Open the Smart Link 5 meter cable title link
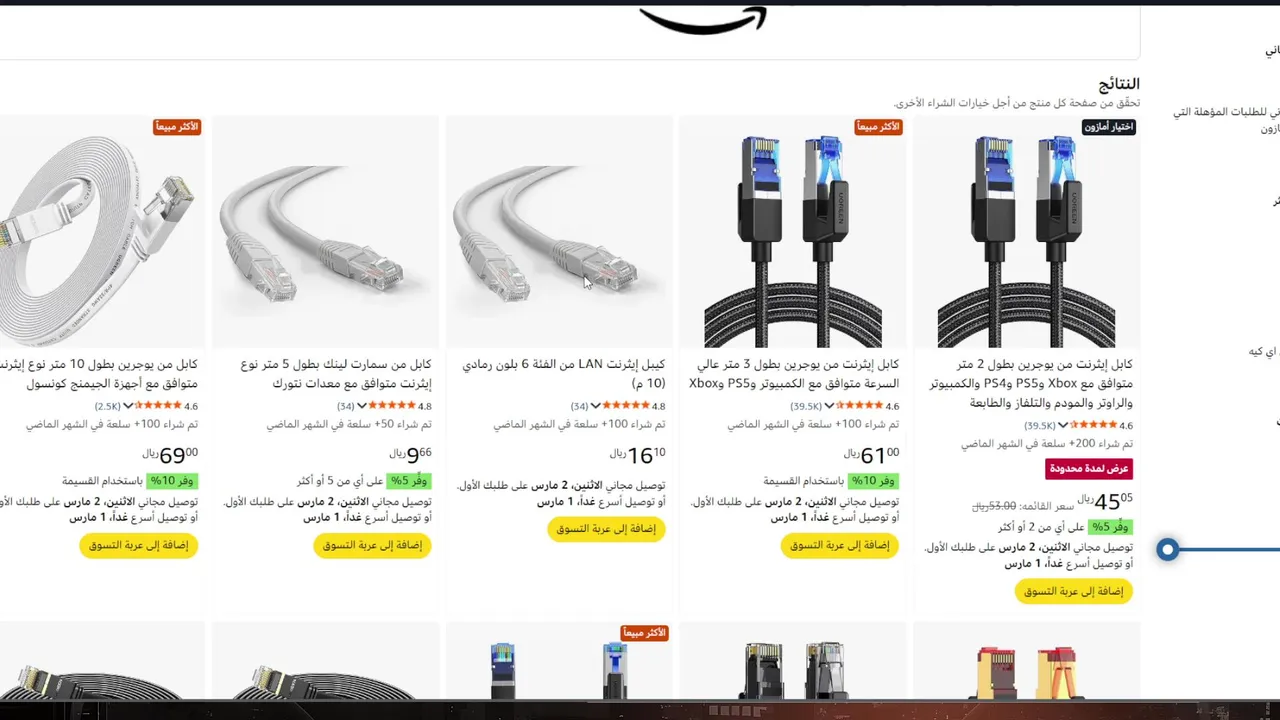The width and height of the screenshot is (1280, 720). pos(336,374)
